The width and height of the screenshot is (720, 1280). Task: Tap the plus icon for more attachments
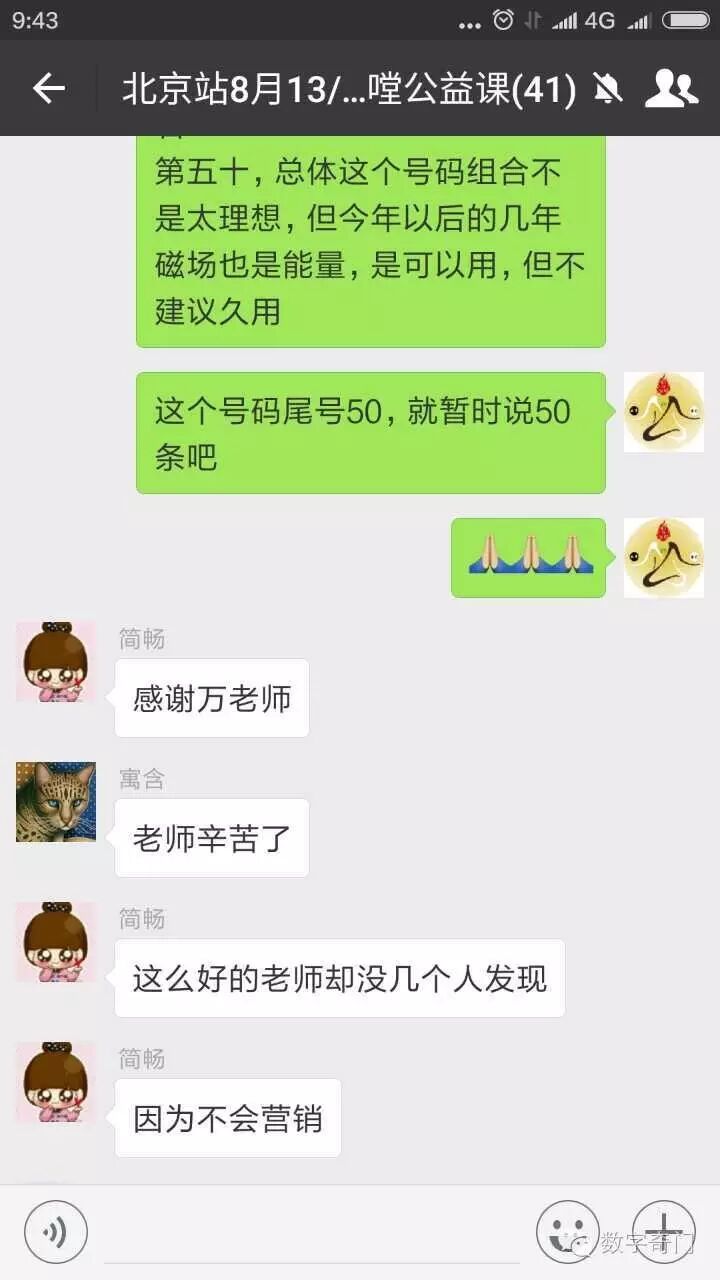coord(663,1231)
